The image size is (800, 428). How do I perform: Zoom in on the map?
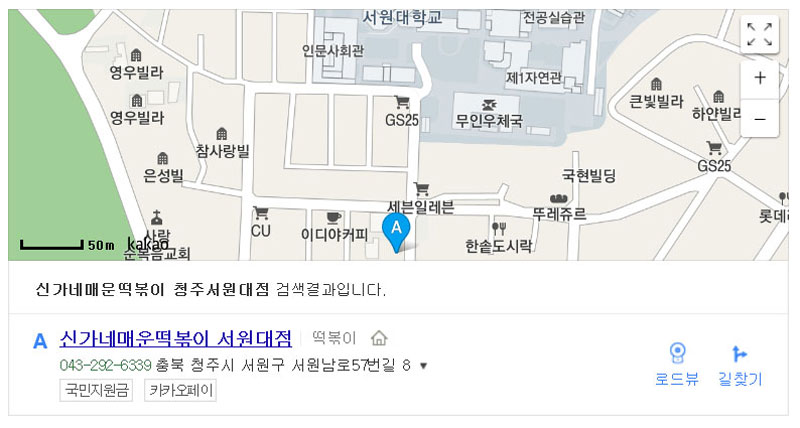click(759, 78)
